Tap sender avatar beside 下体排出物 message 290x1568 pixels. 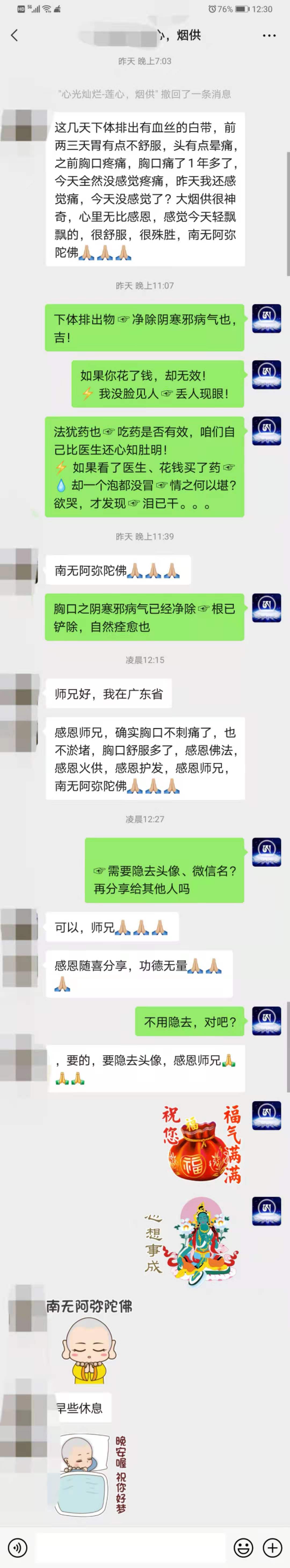[x=266, y=318]
